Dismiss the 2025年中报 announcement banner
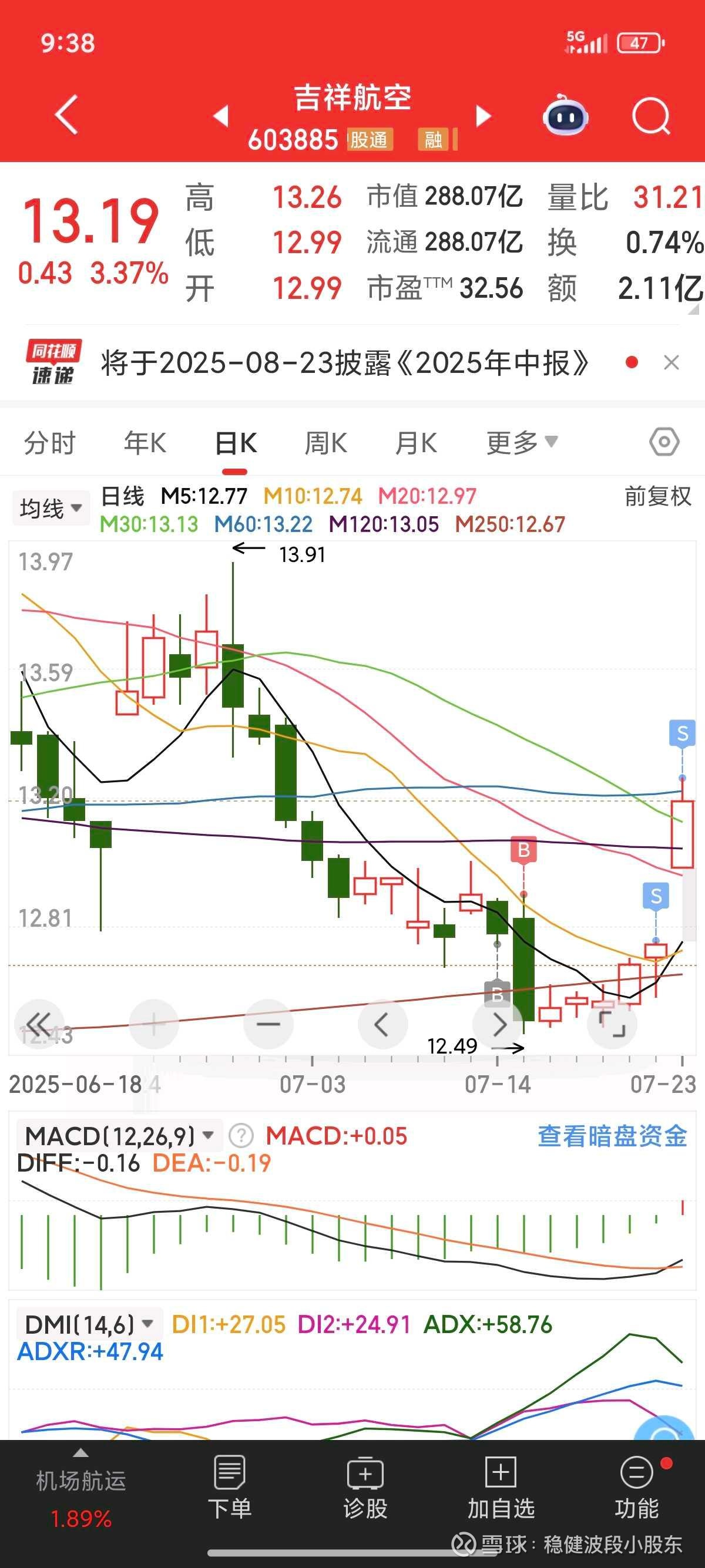705x1568 pixels. 671,363
